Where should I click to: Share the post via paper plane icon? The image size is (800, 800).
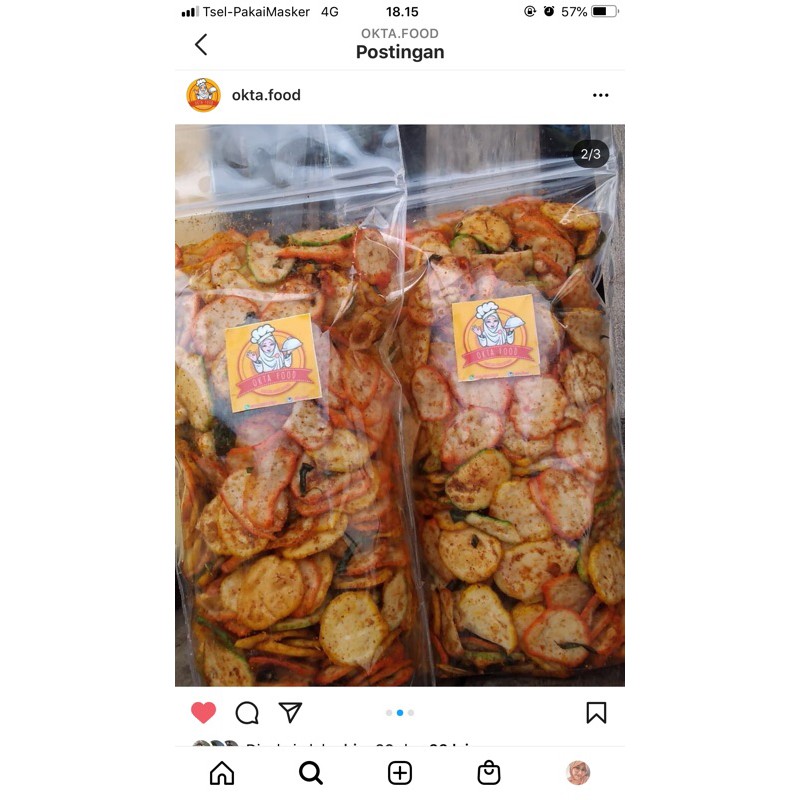coord(290,712)
